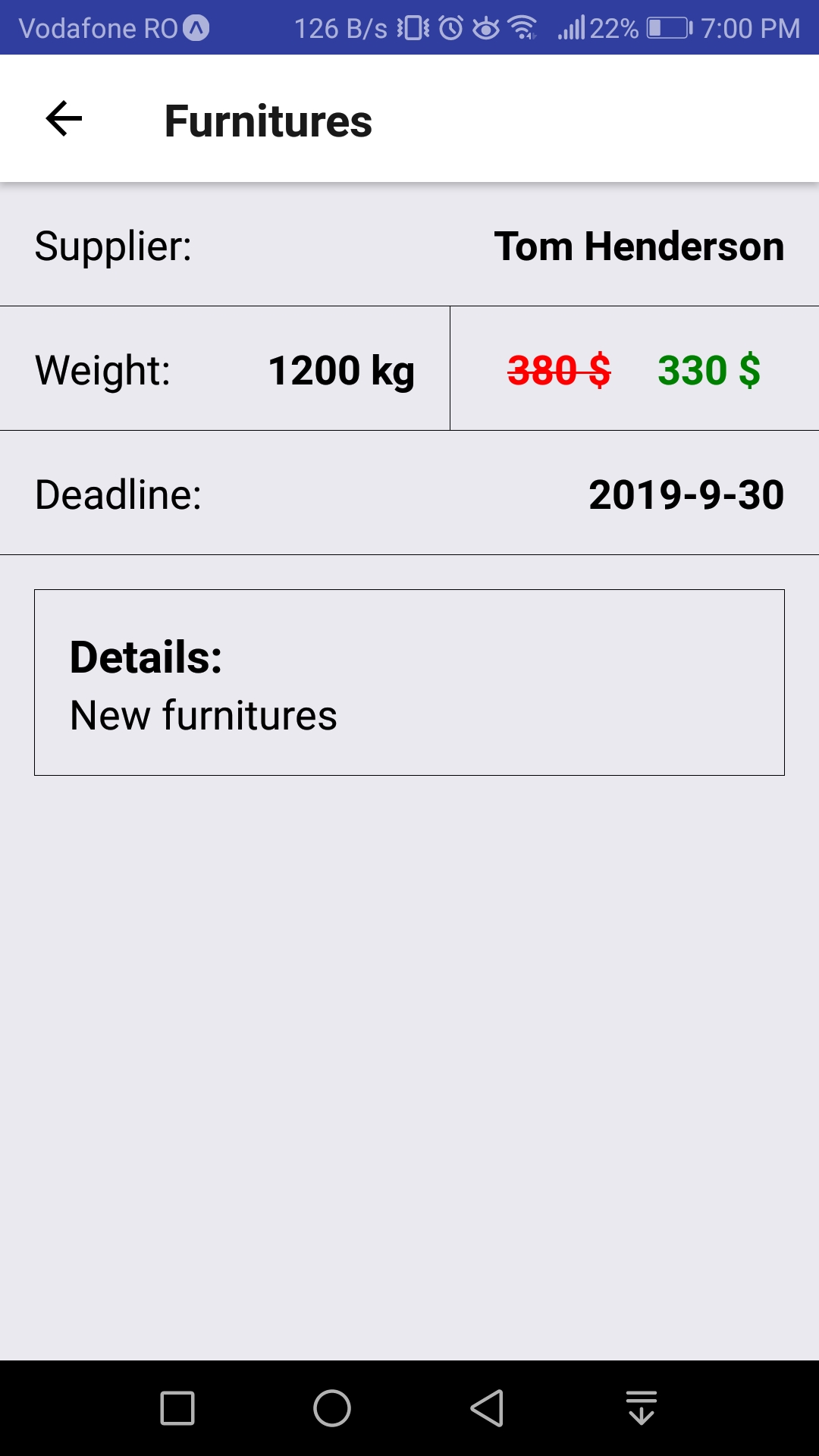Tap the Recents square navigation icon
The height and width of the screenshot is (1456, 819).
pos(176,1408)
